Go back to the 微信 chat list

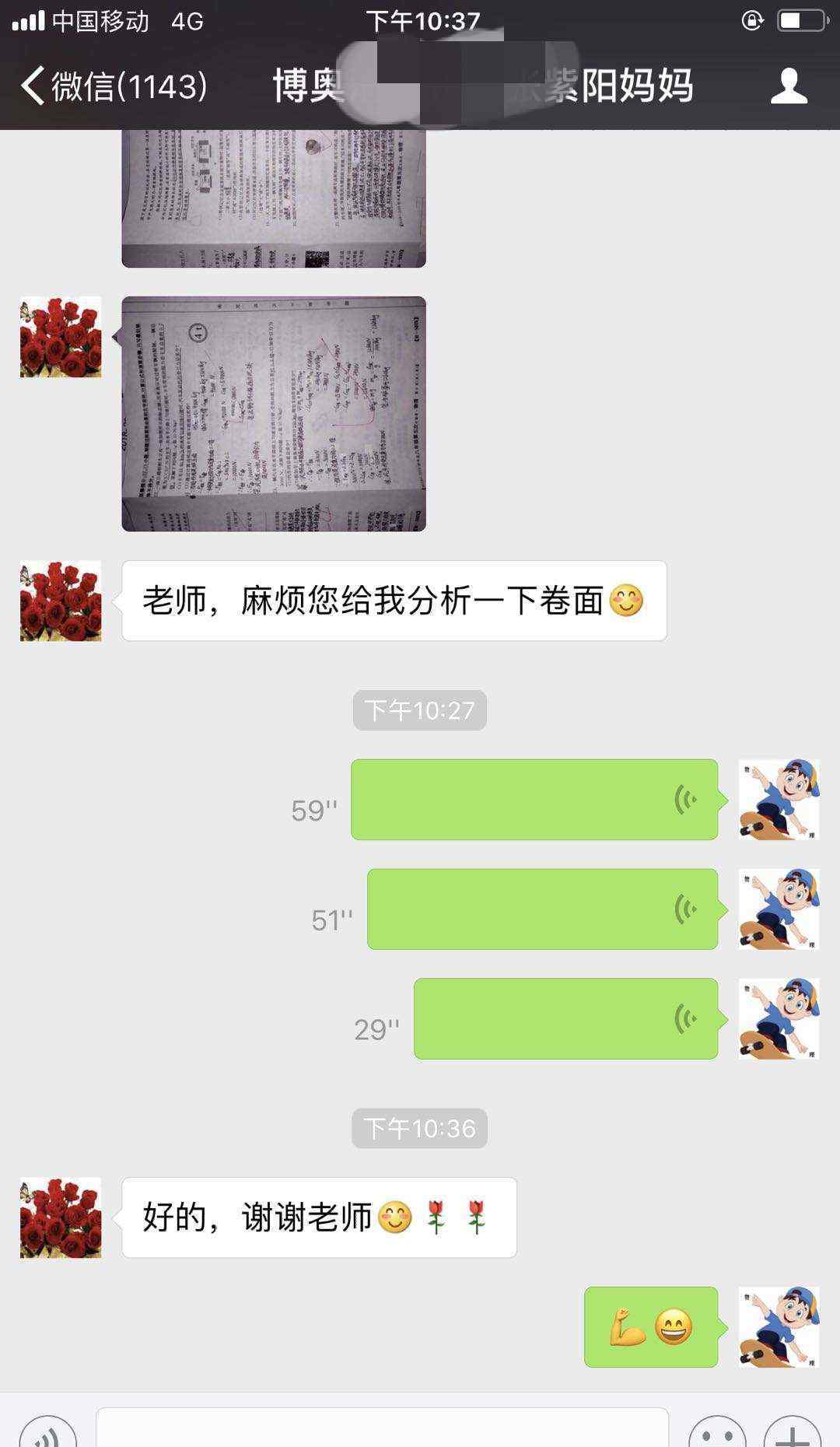114,85
